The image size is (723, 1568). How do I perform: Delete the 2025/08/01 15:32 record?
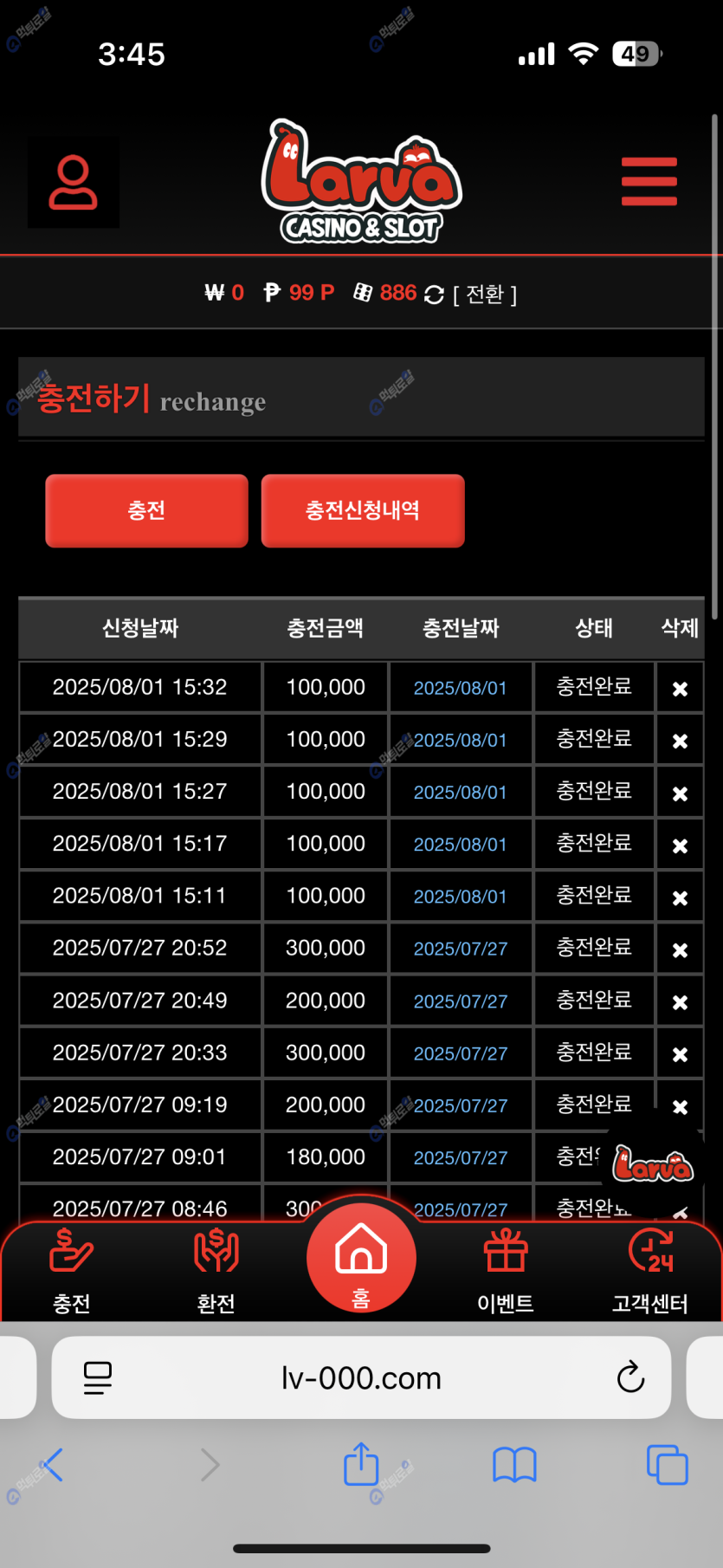pyautogui.click(x=680, y=689)
